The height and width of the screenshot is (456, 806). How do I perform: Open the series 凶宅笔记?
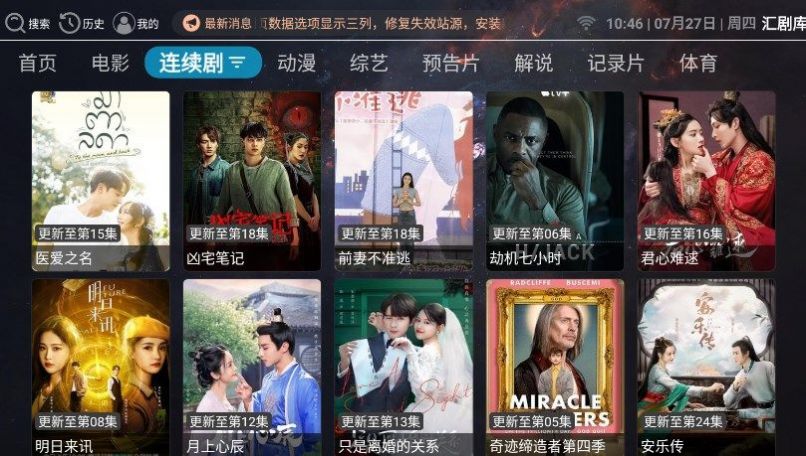click(x=252, y=180)
